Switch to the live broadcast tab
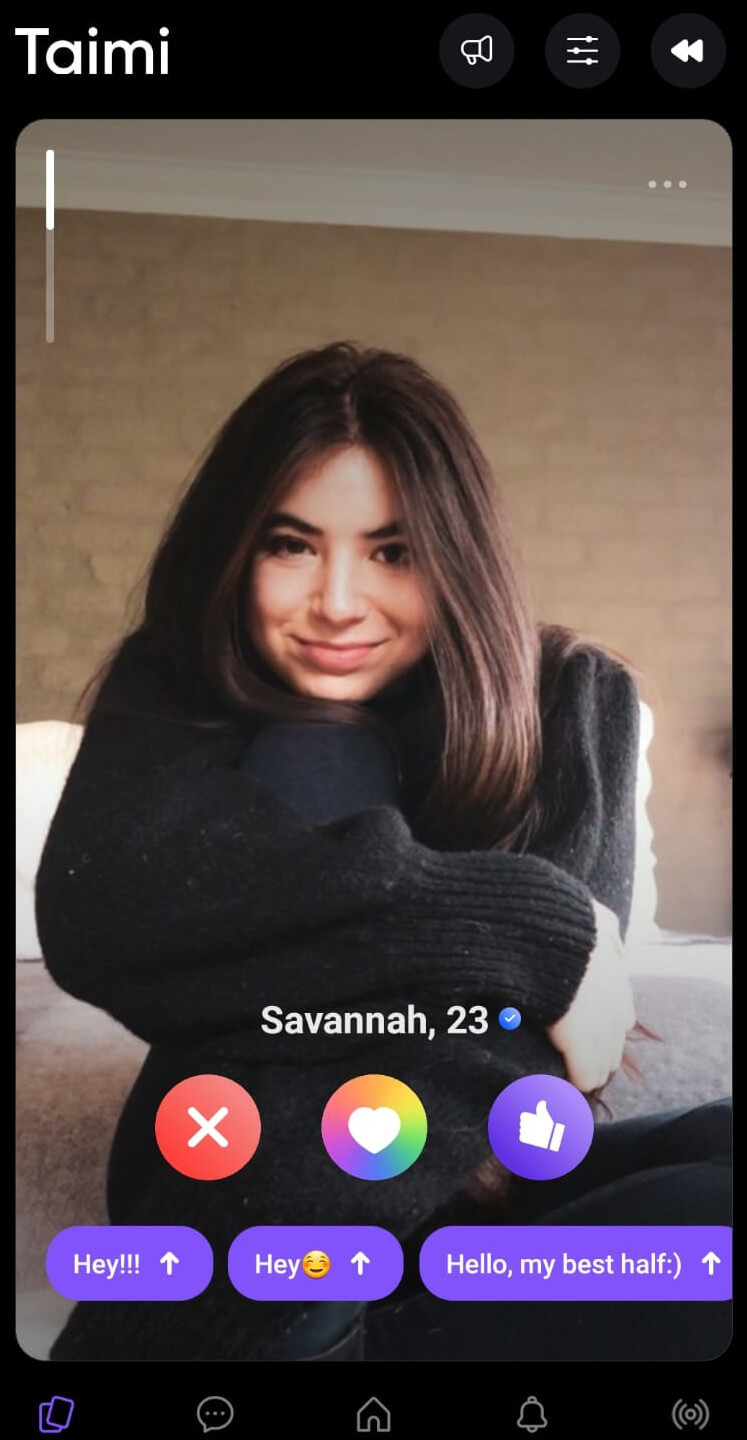This screenshot has height=1440, width=747. click(x=690, y=1414)
